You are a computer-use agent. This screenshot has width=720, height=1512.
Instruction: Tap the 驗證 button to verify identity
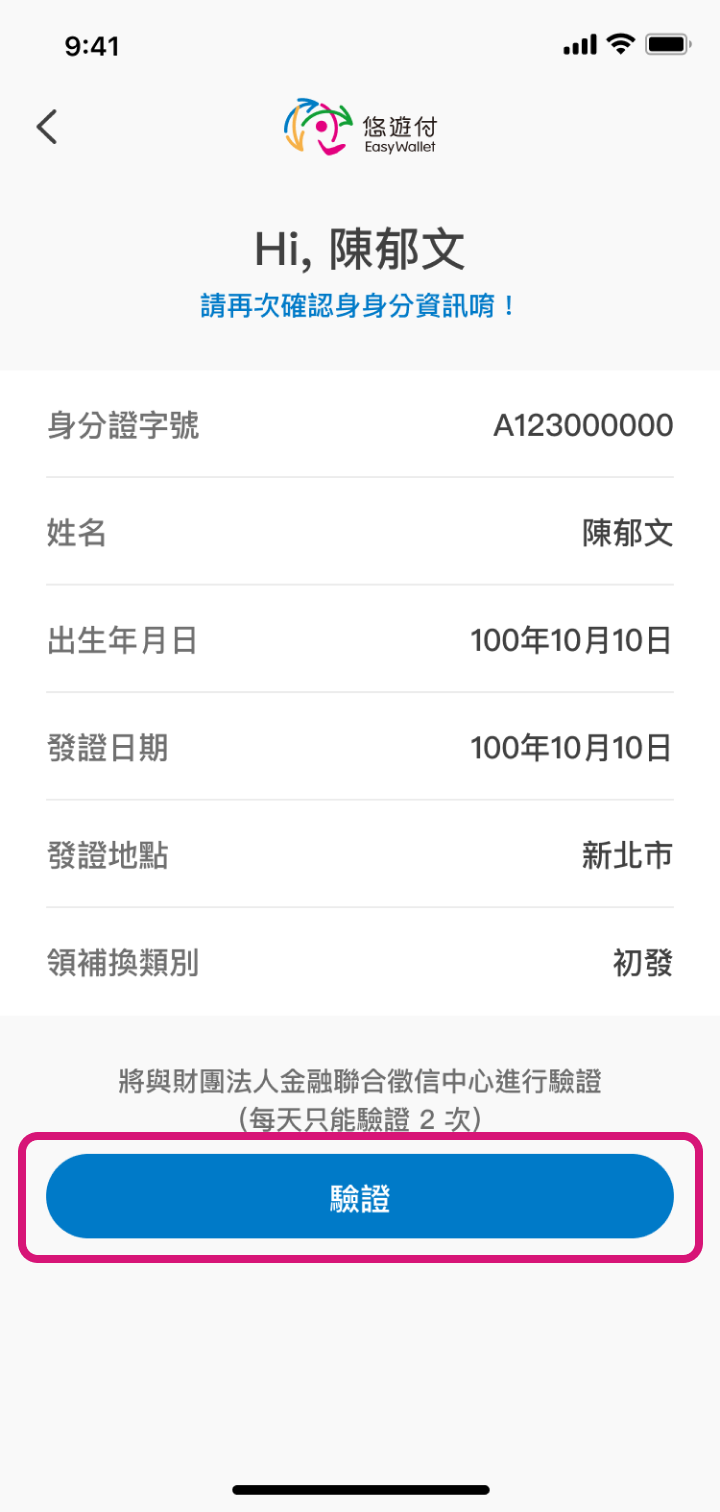click(x=360, y=1197)
